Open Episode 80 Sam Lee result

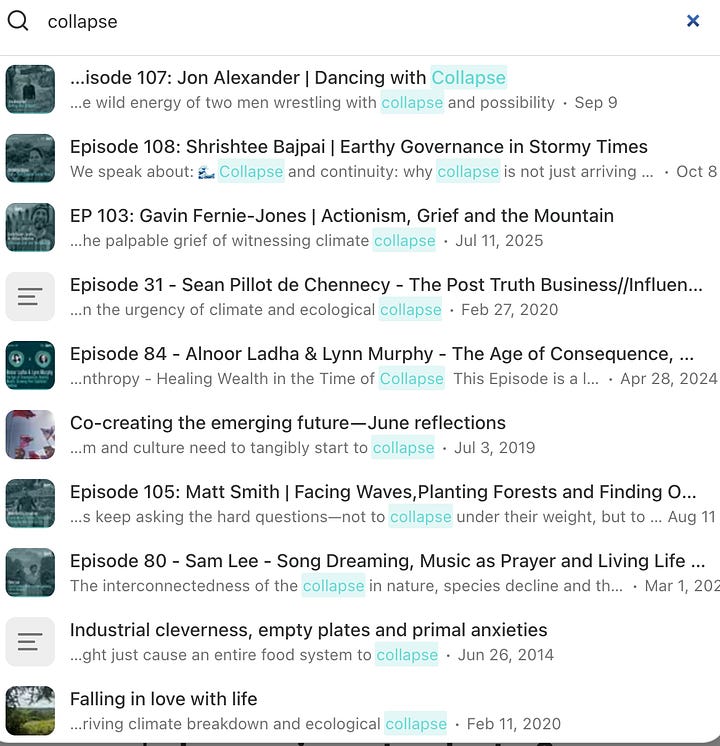pos(360,572)
